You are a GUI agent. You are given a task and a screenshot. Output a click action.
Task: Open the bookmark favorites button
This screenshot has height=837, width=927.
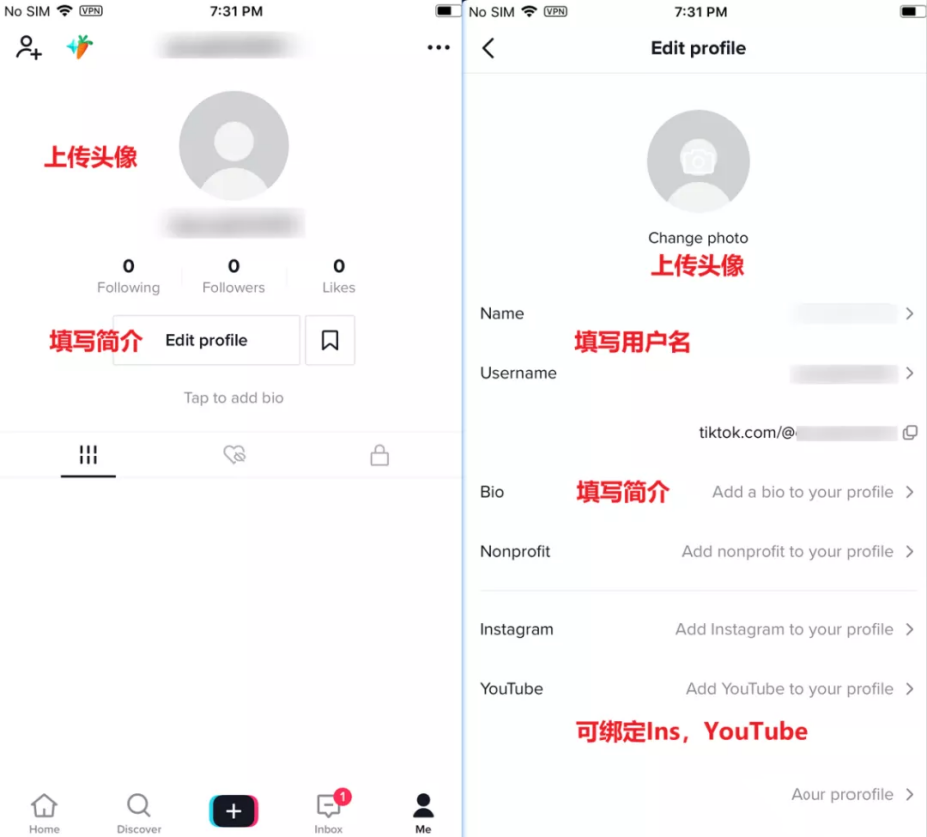pos(330,340)
